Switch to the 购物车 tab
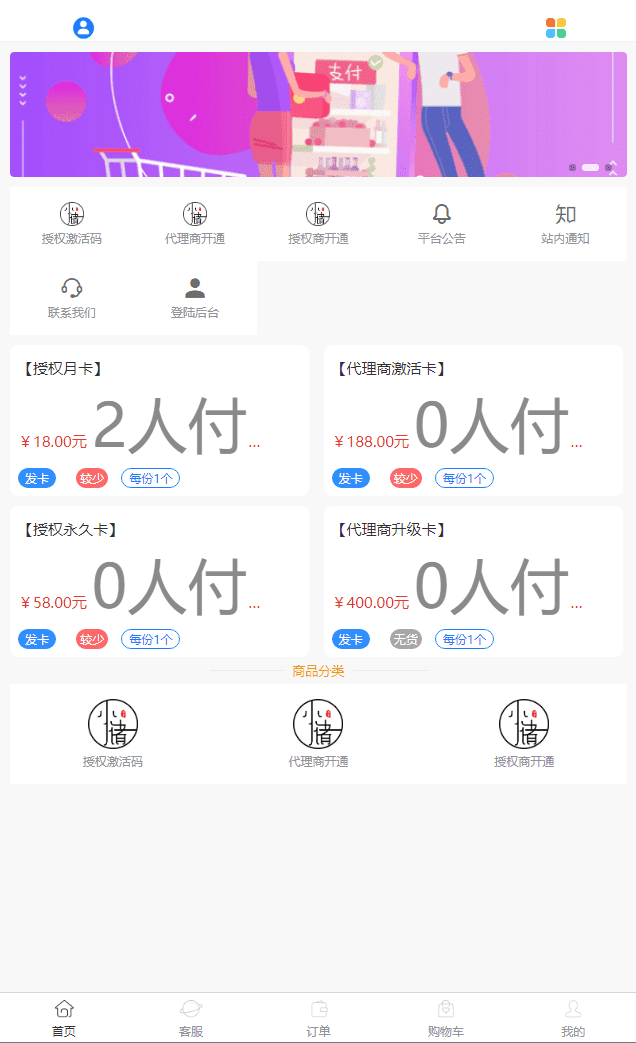The width and height of the screenshot is (636, 1043). pyautogui.click(x=445, y=1018)
